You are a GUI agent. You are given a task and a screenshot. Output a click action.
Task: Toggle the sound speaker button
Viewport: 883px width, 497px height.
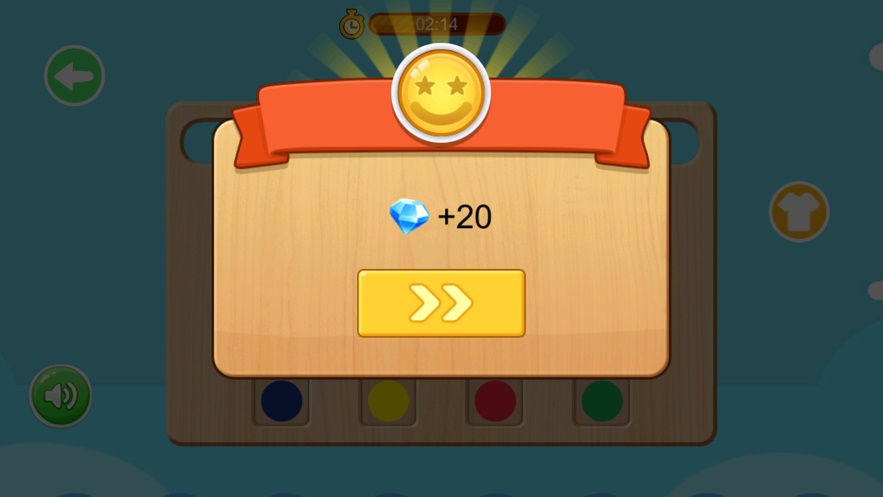click(61, 396)
